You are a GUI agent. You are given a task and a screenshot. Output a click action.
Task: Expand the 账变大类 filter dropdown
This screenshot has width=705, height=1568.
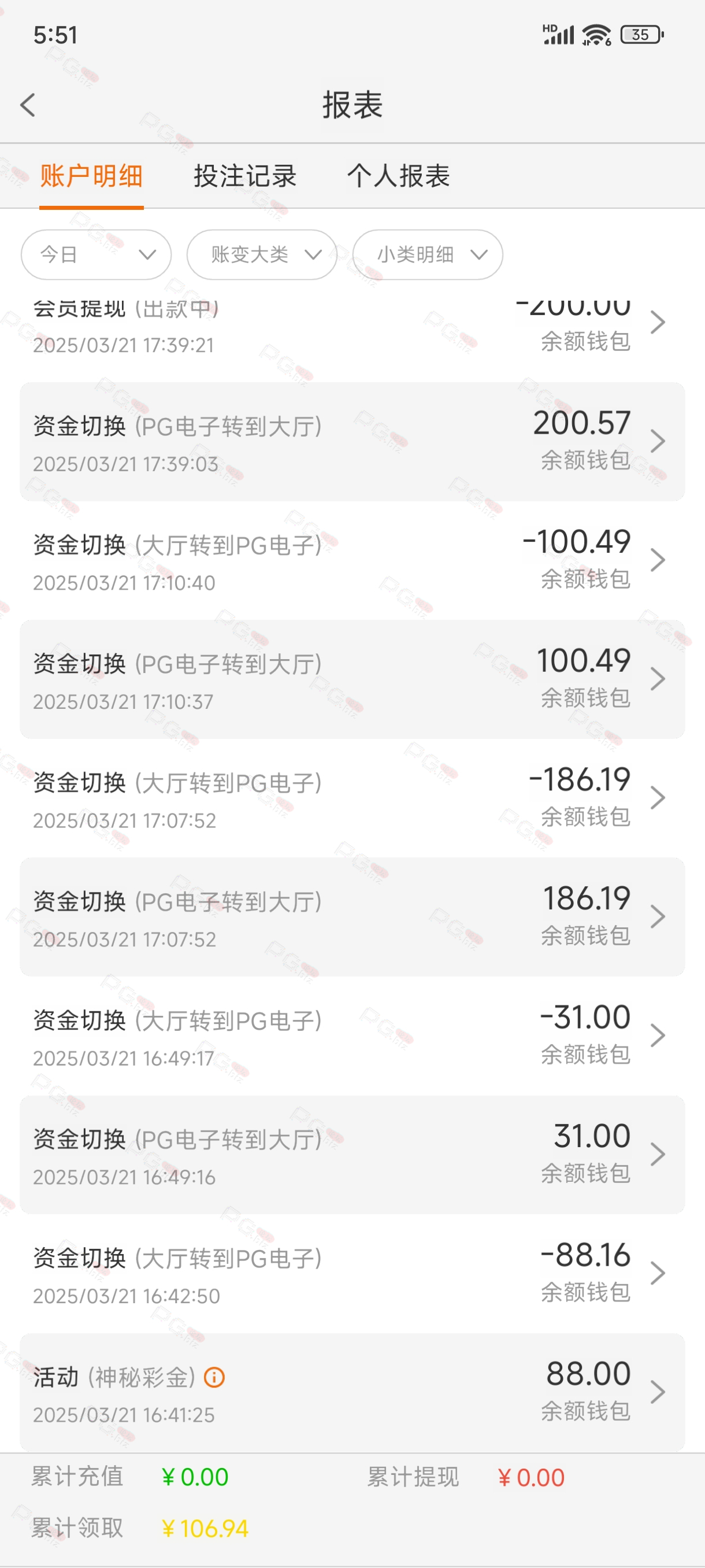[262, 254]
